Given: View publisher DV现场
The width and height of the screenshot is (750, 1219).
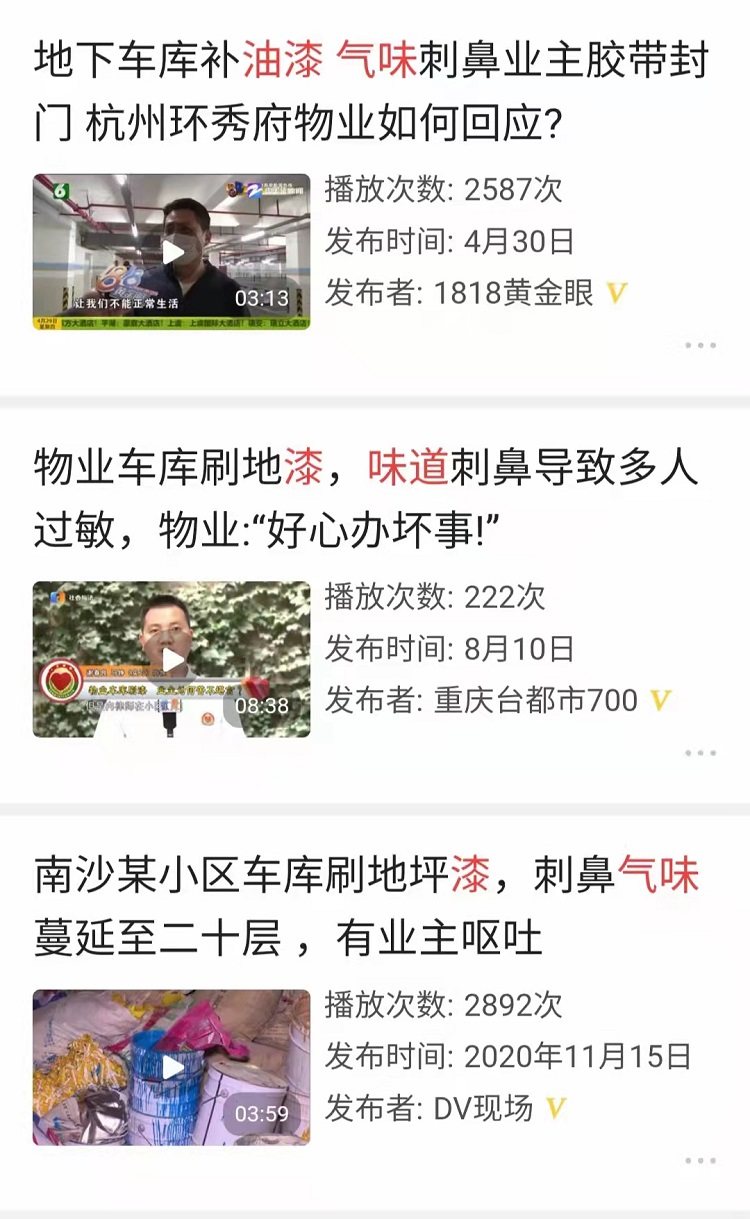Looking at the screenshot, I should click(483, 1108).
